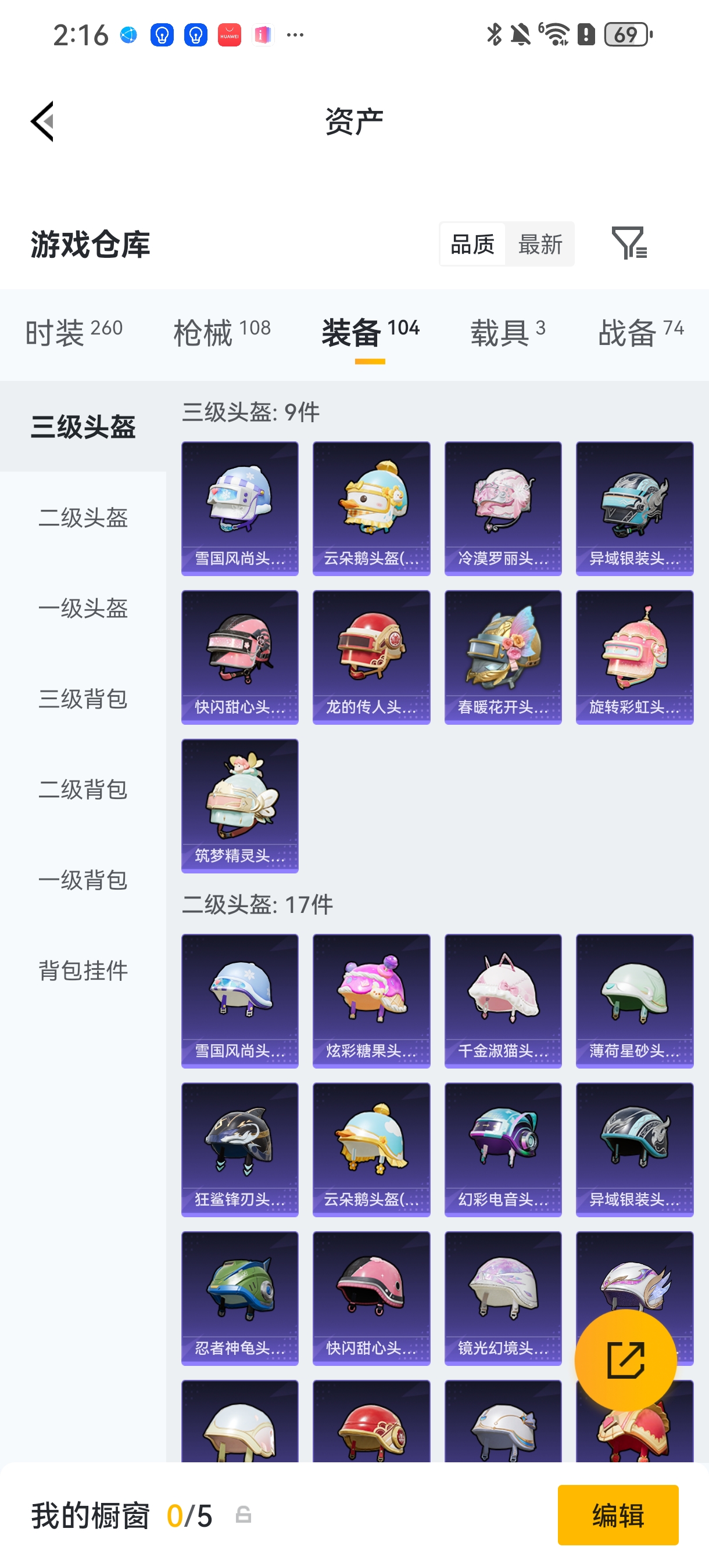Tap the ellipsis icon in the status bar
Screen dimensions: 709x1568
295,35
